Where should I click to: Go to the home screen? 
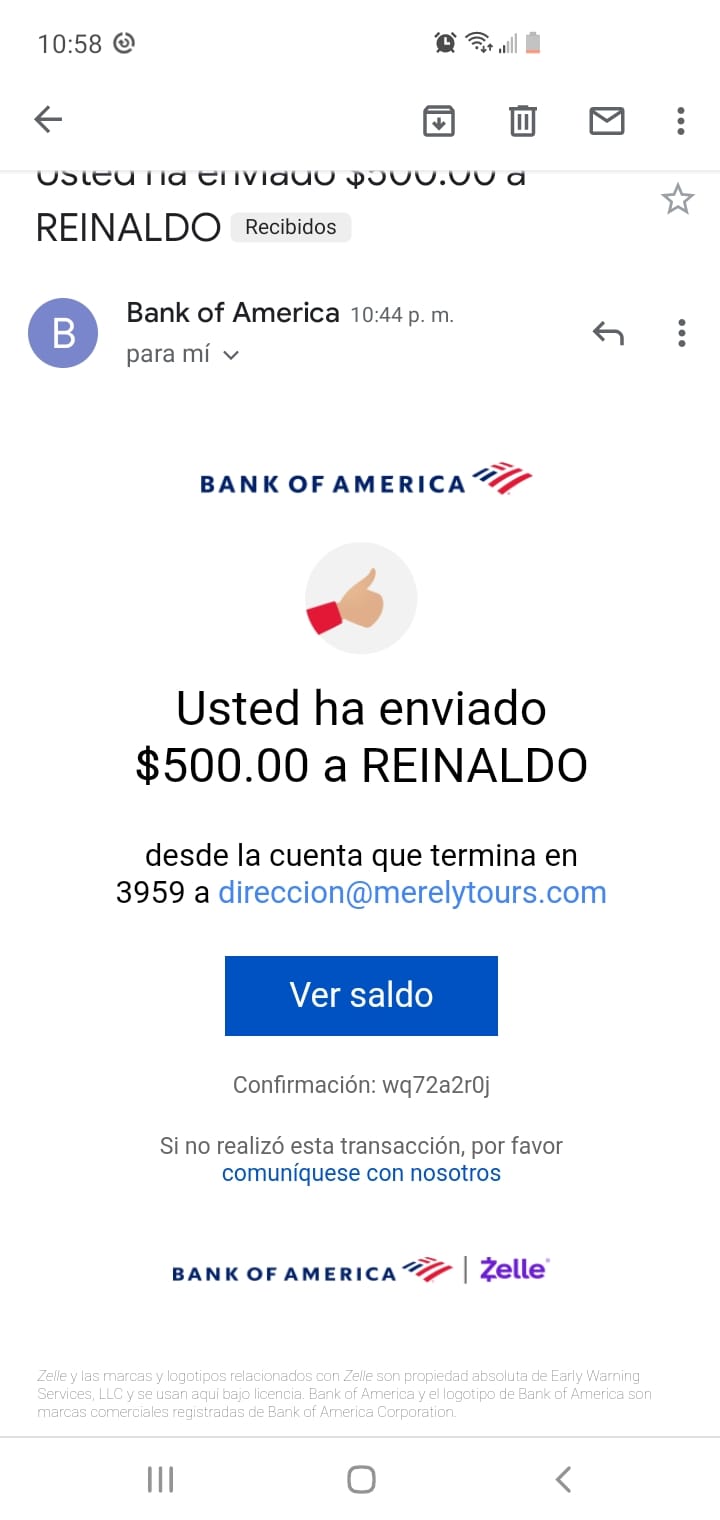point(361,1480)
